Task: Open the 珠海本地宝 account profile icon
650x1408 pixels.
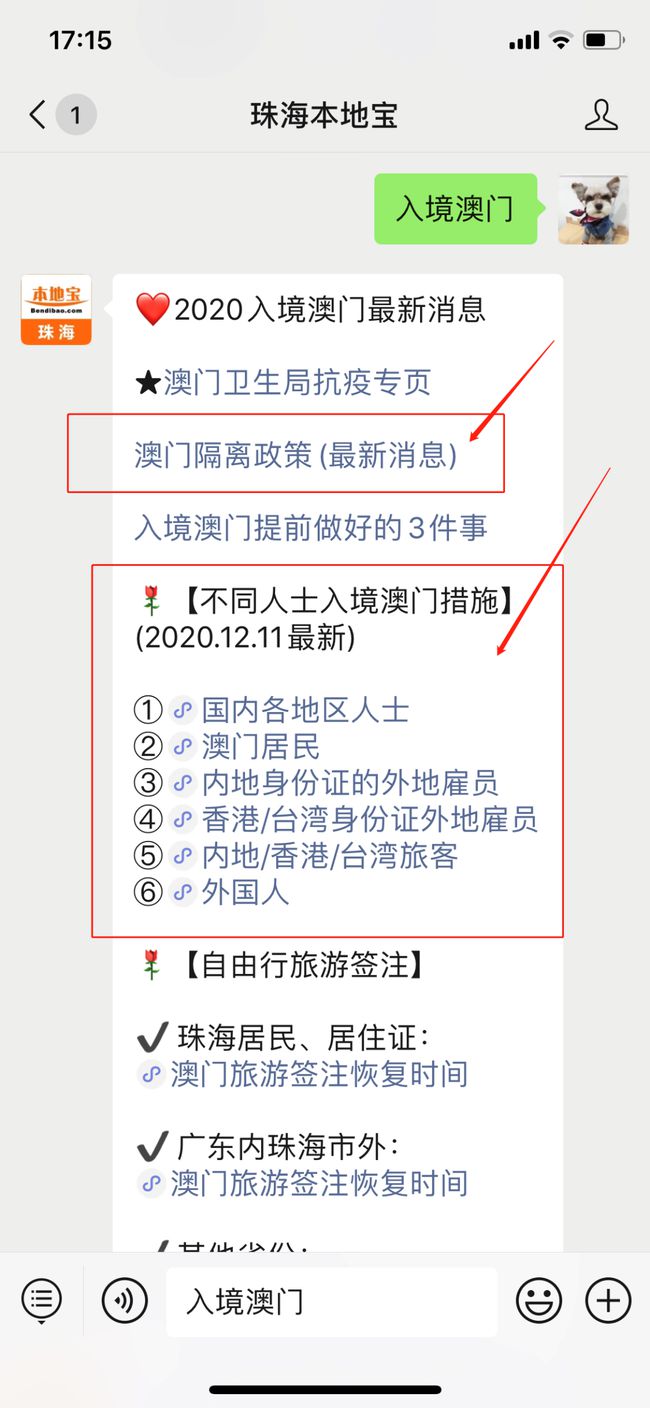Action: [x=601, y=116]
